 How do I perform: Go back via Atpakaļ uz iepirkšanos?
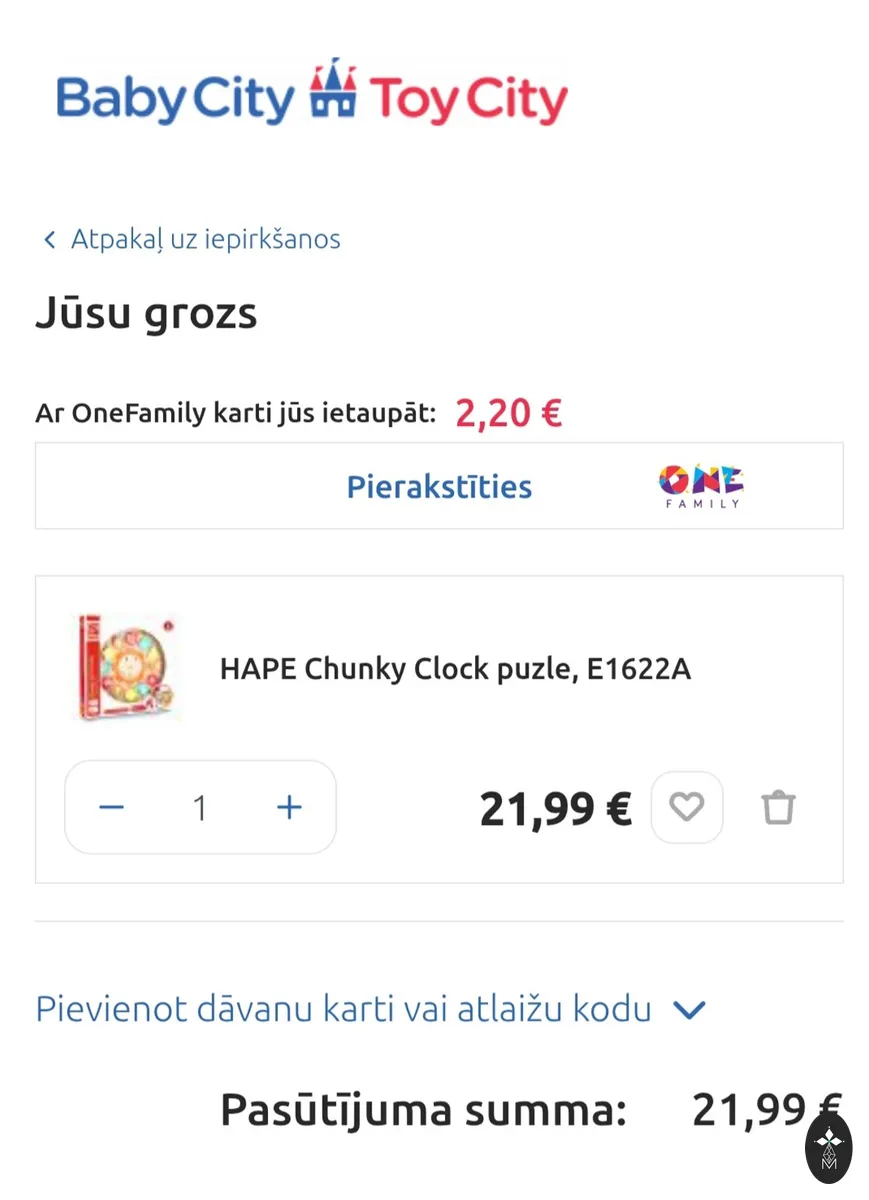pos(191,239)
